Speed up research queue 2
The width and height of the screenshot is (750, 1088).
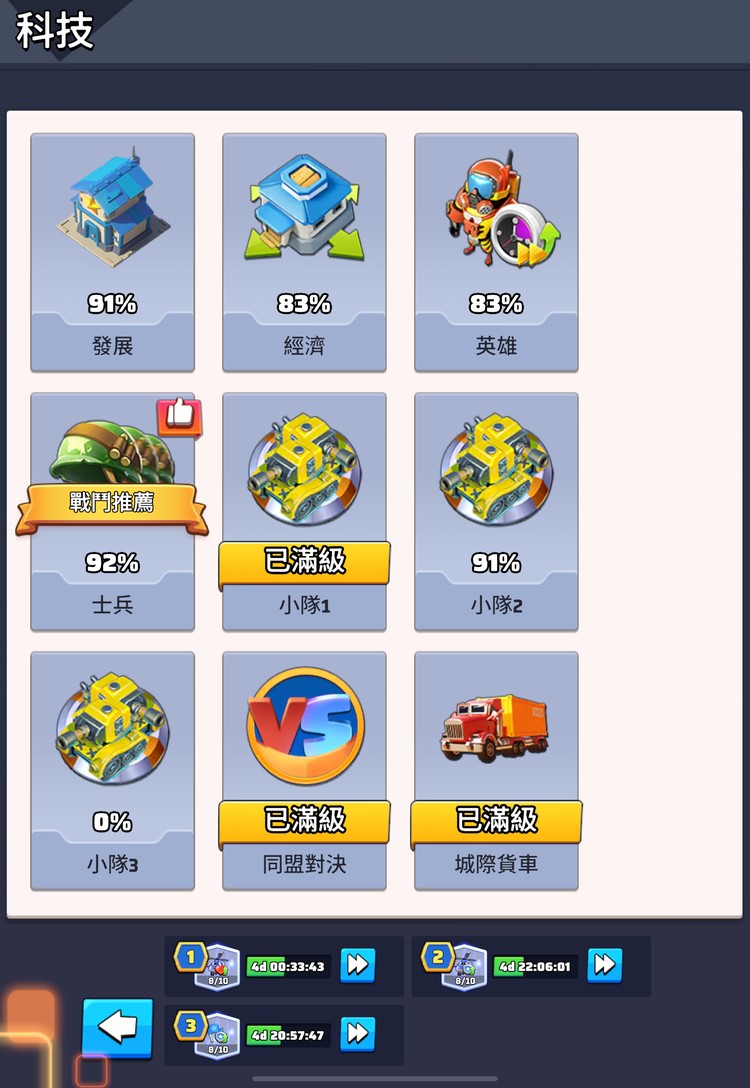coord(604,965)
